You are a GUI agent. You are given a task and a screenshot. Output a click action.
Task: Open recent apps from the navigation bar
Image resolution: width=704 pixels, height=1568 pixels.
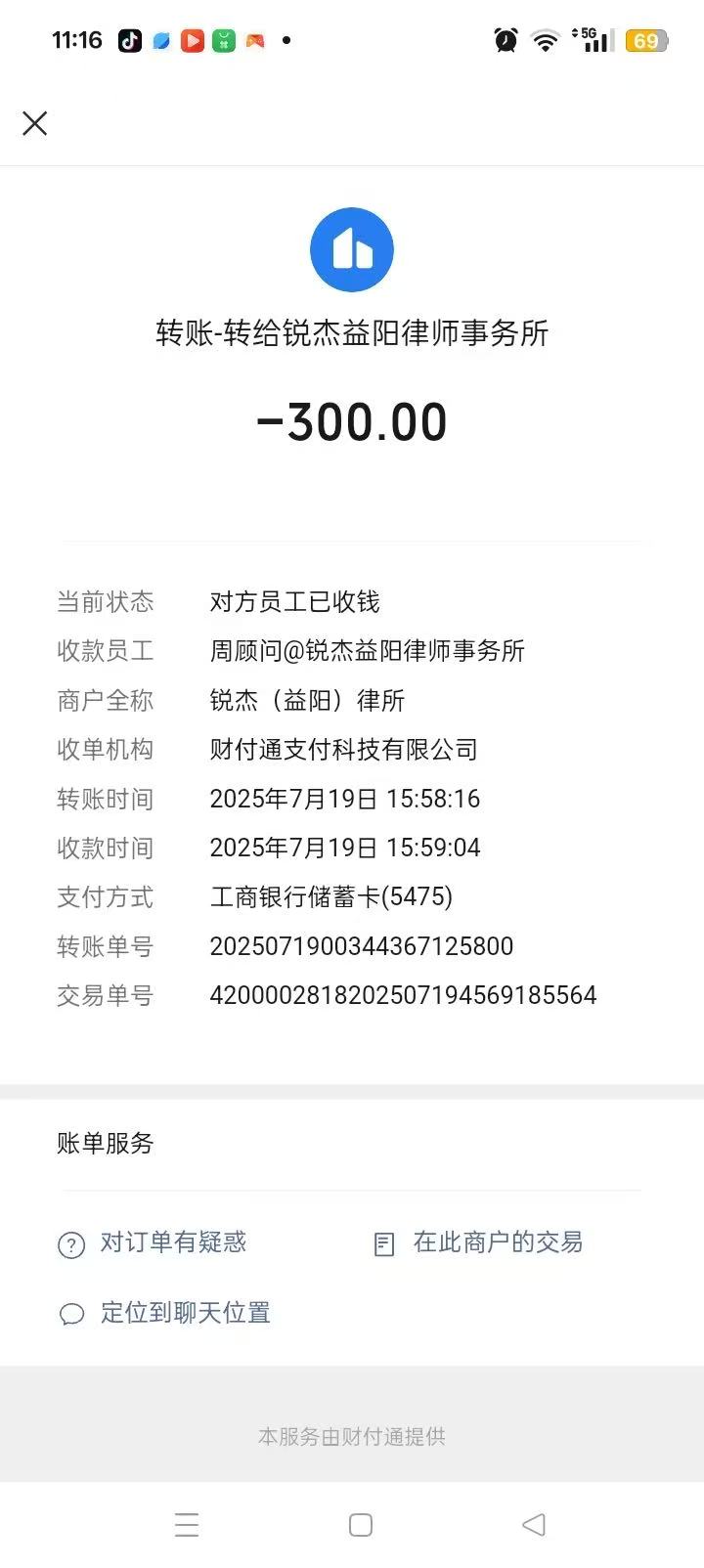(x=187, y=1524)
